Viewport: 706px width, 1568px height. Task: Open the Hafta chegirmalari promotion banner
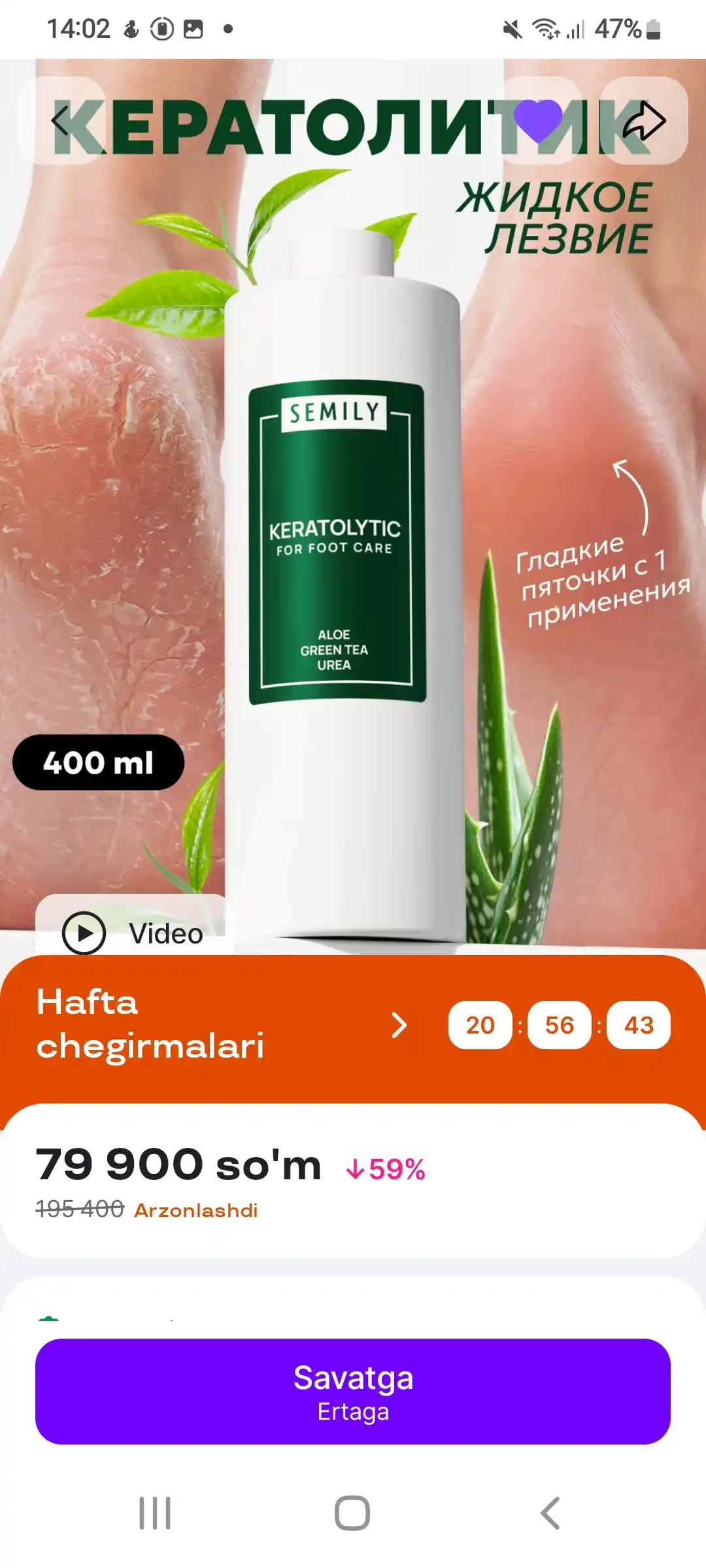point(353,1024)
